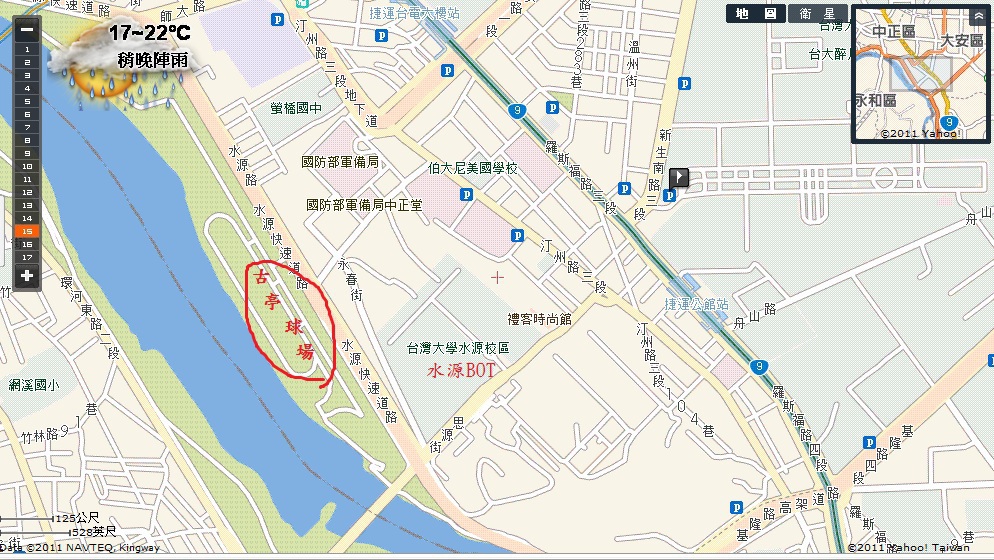
Task: Switch to the 地圖 map view
Action: tap(755, 14)
